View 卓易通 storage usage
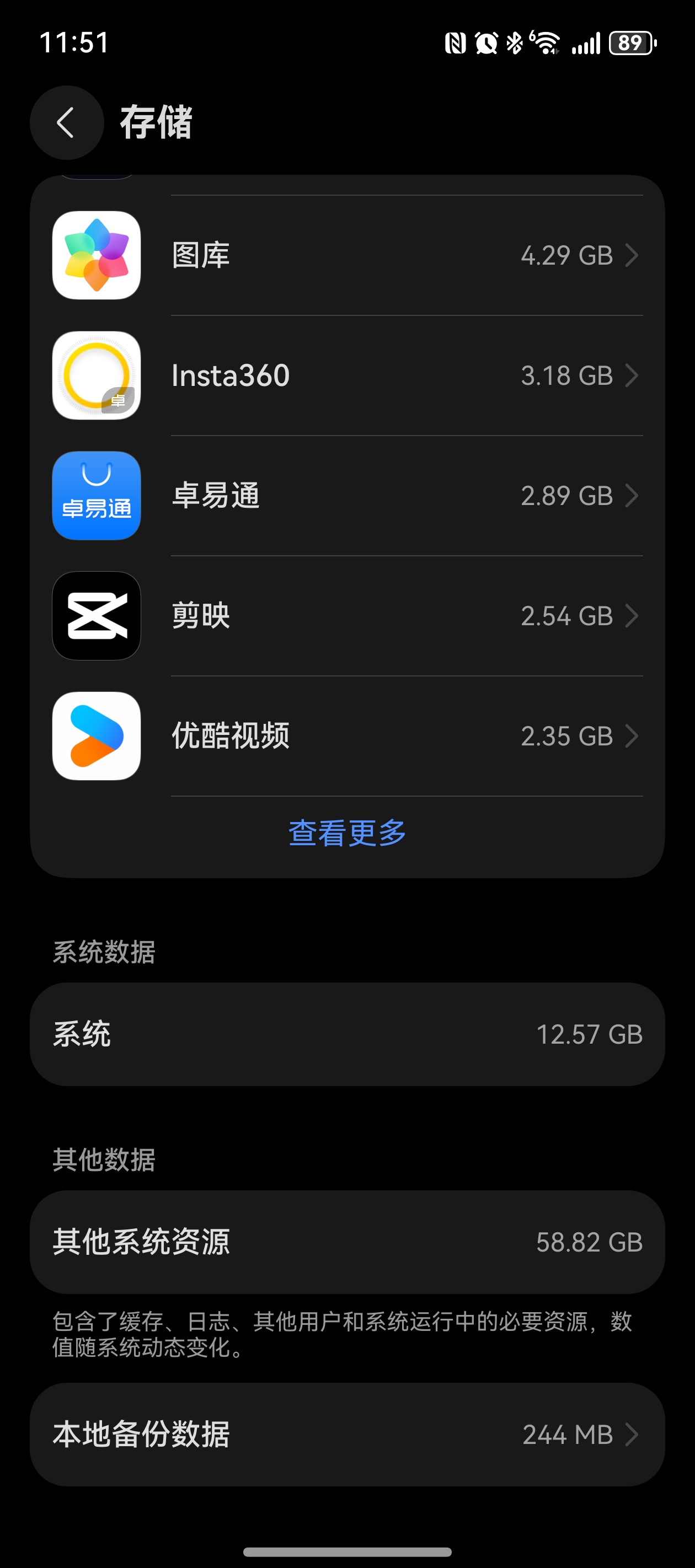 tap(347, 496)
